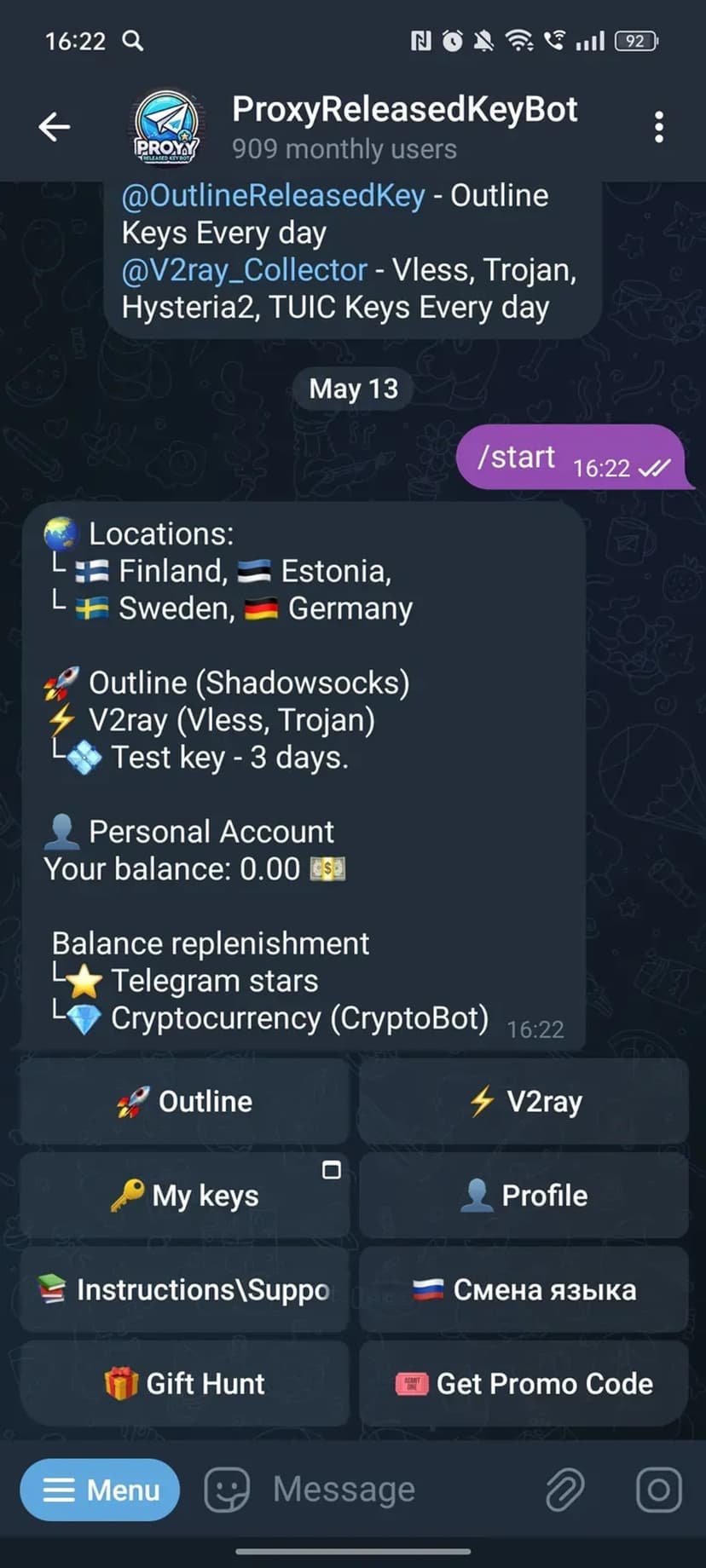Attach a file with the paperclip
This screenshot has height=1568, width=706.
point(564,1490)
